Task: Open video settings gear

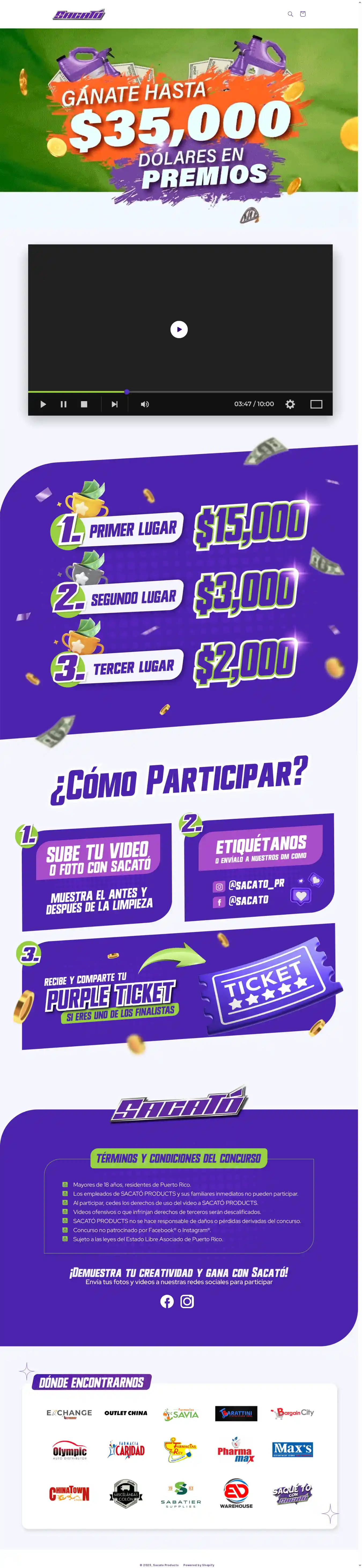Action: tap(290, 404)
